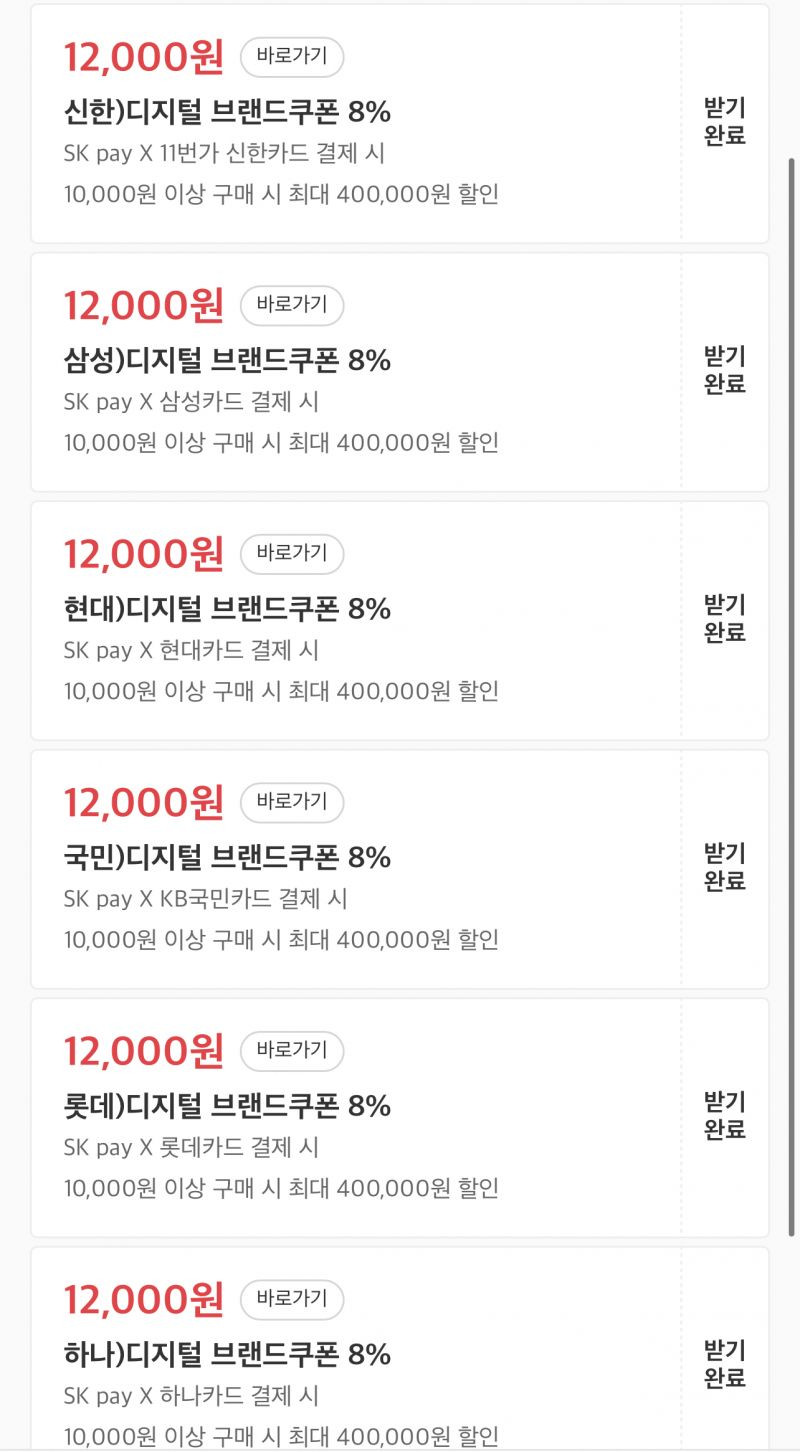Tap 받기 완료 on the 삼성 coupon

coord(725,371)
